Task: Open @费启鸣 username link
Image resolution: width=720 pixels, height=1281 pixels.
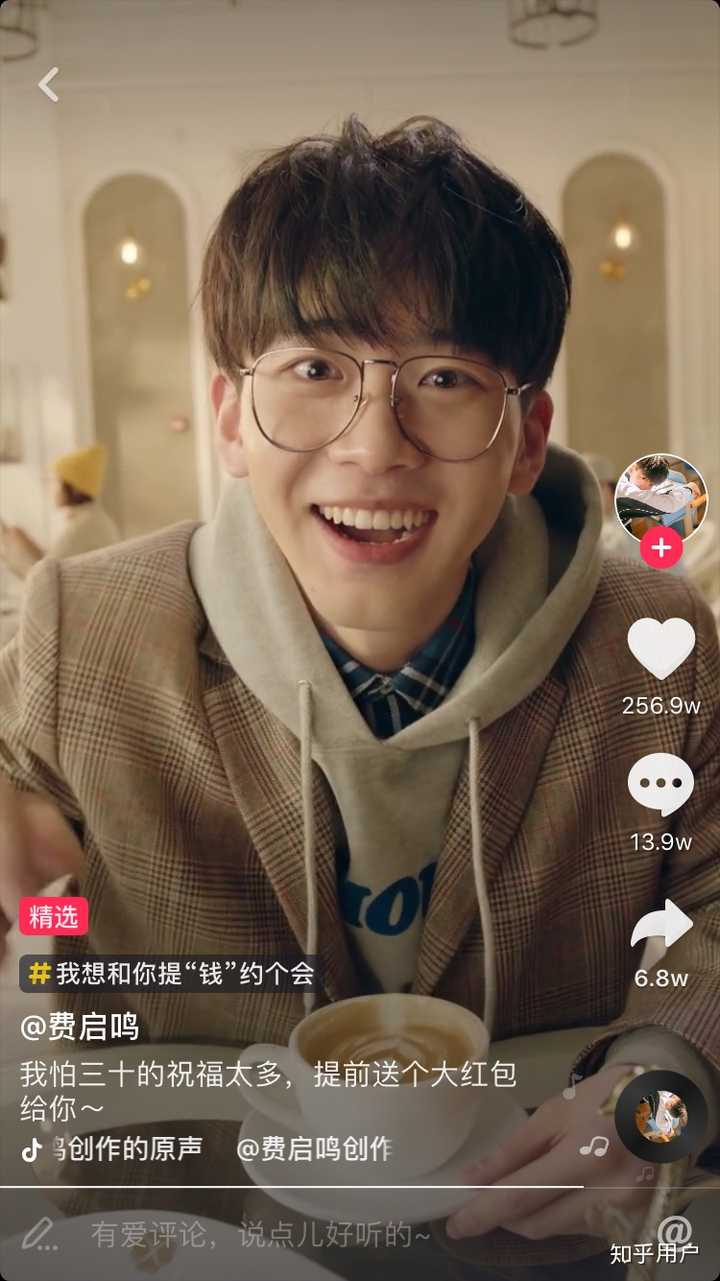Action: click(80, 1026)
